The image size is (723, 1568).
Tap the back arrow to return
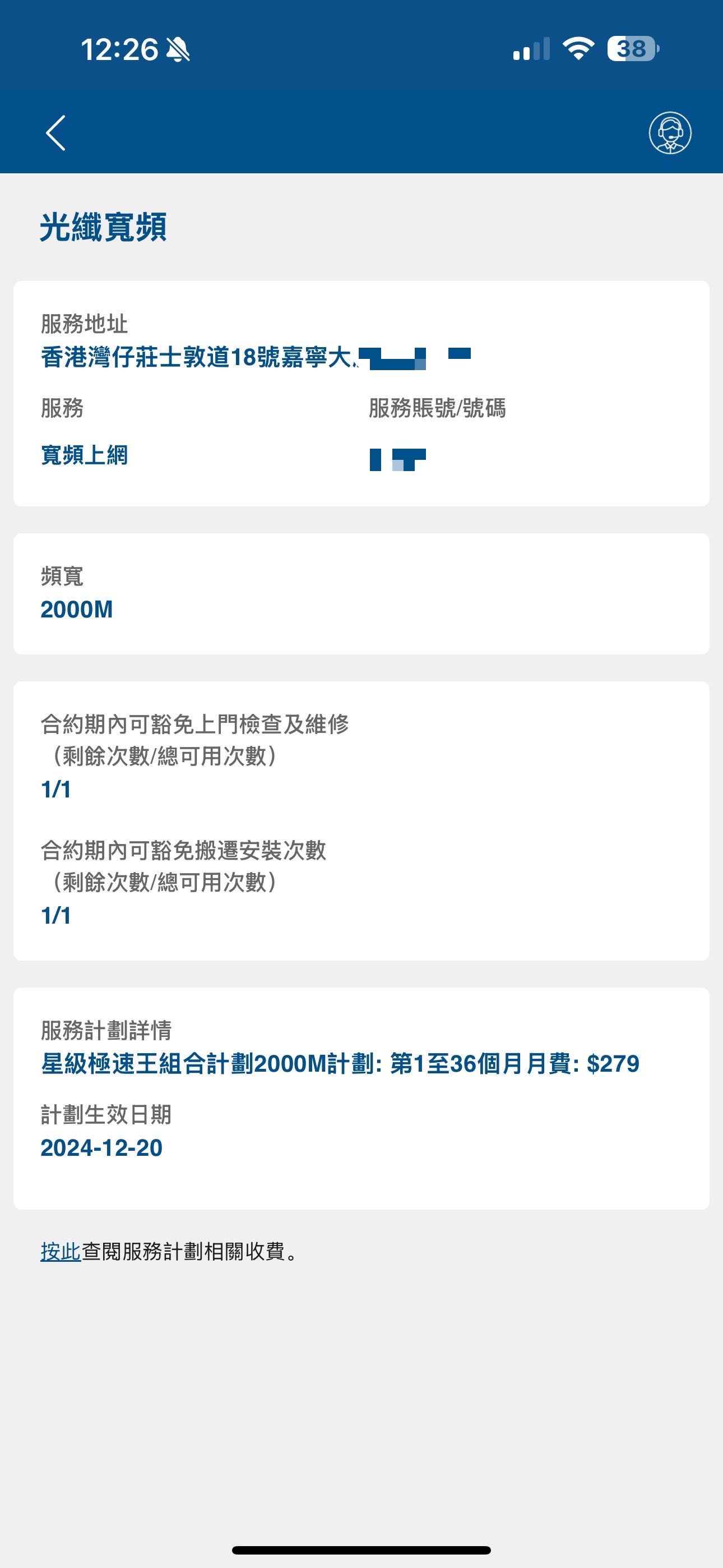55,133
